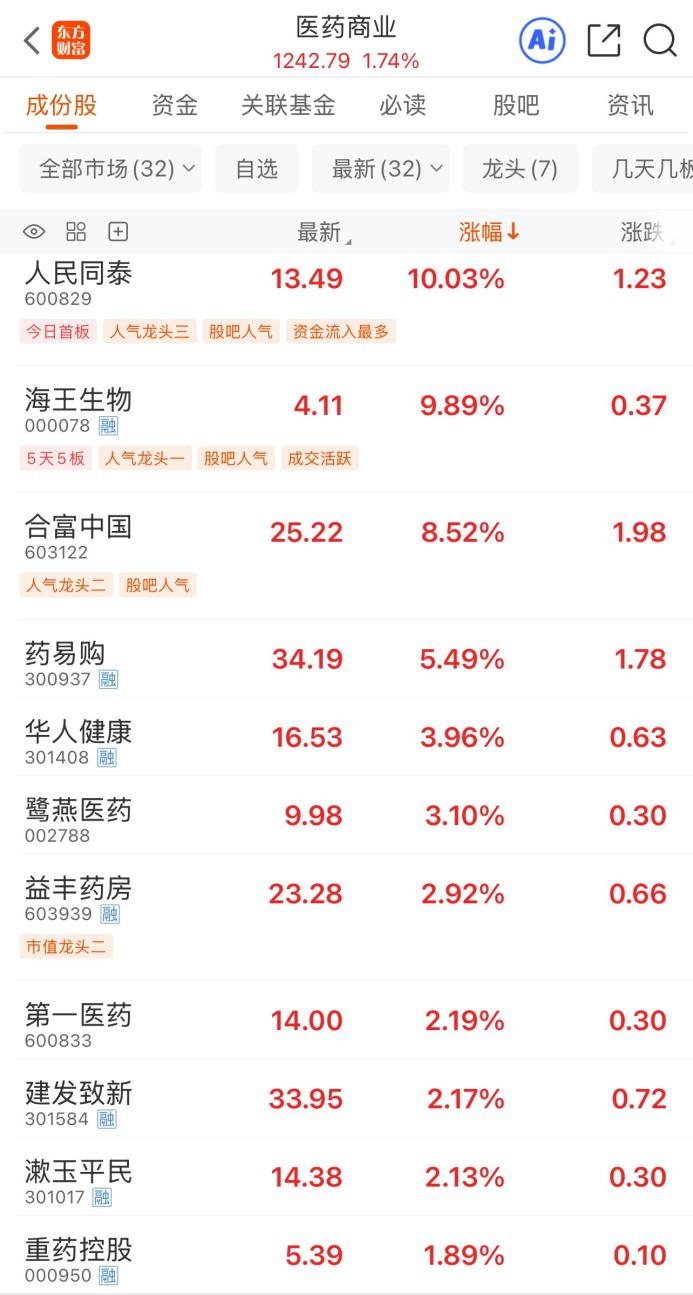Screen dimensions: 693x1295
Task: Open the 股吧 tab
Action: click(516, 105)
